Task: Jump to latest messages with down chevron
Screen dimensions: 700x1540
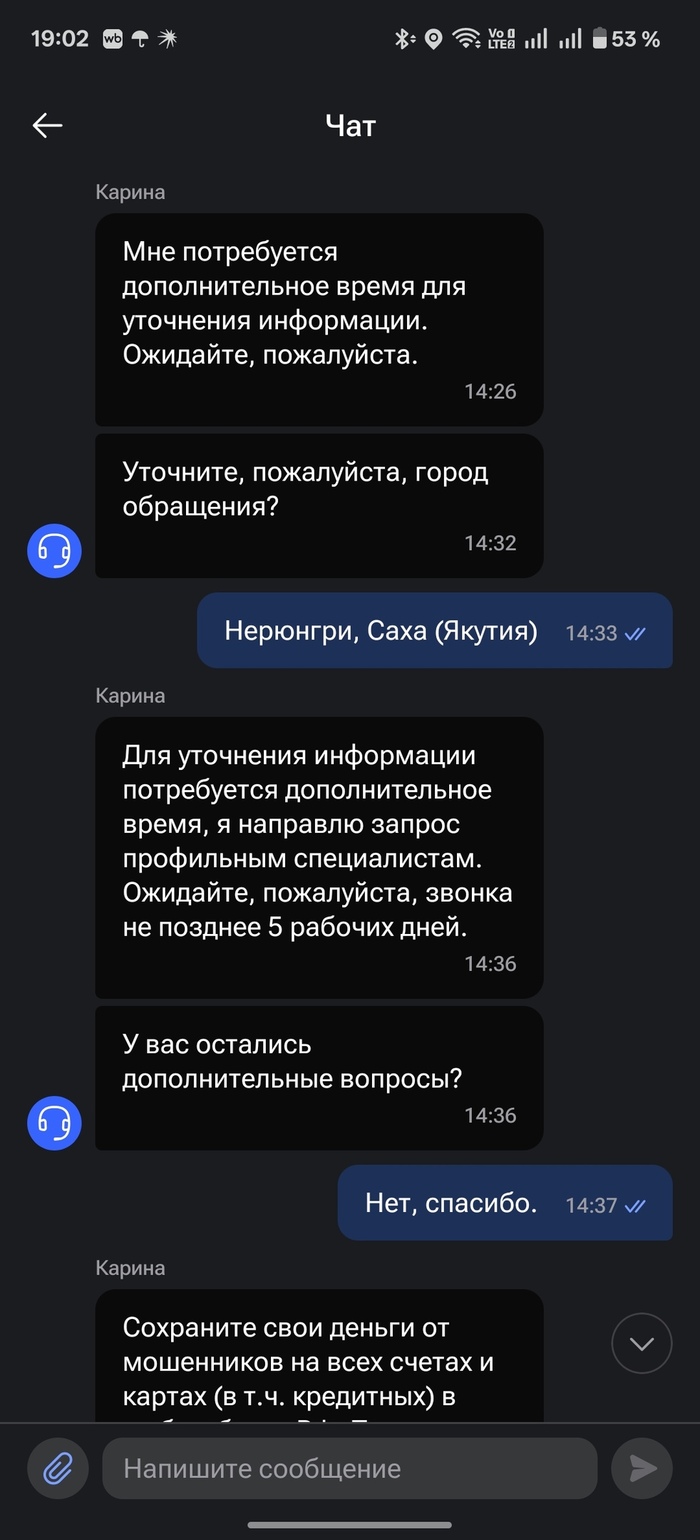Action: pyautogui.click(x=641, y=1343)
